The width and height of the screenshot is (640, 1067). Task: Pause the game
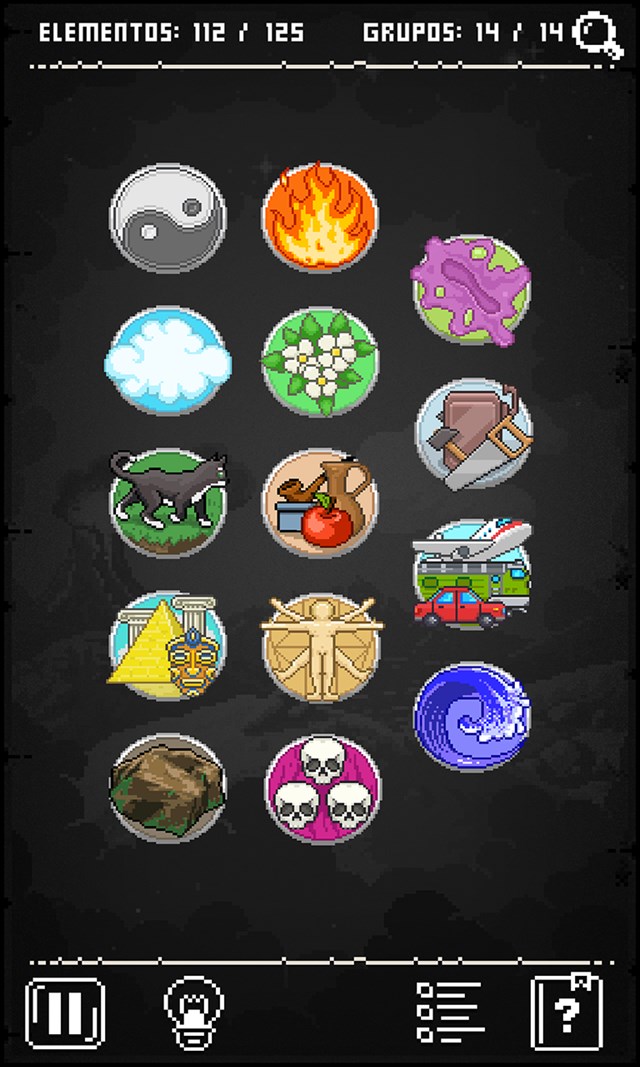tap(65, 1014)
